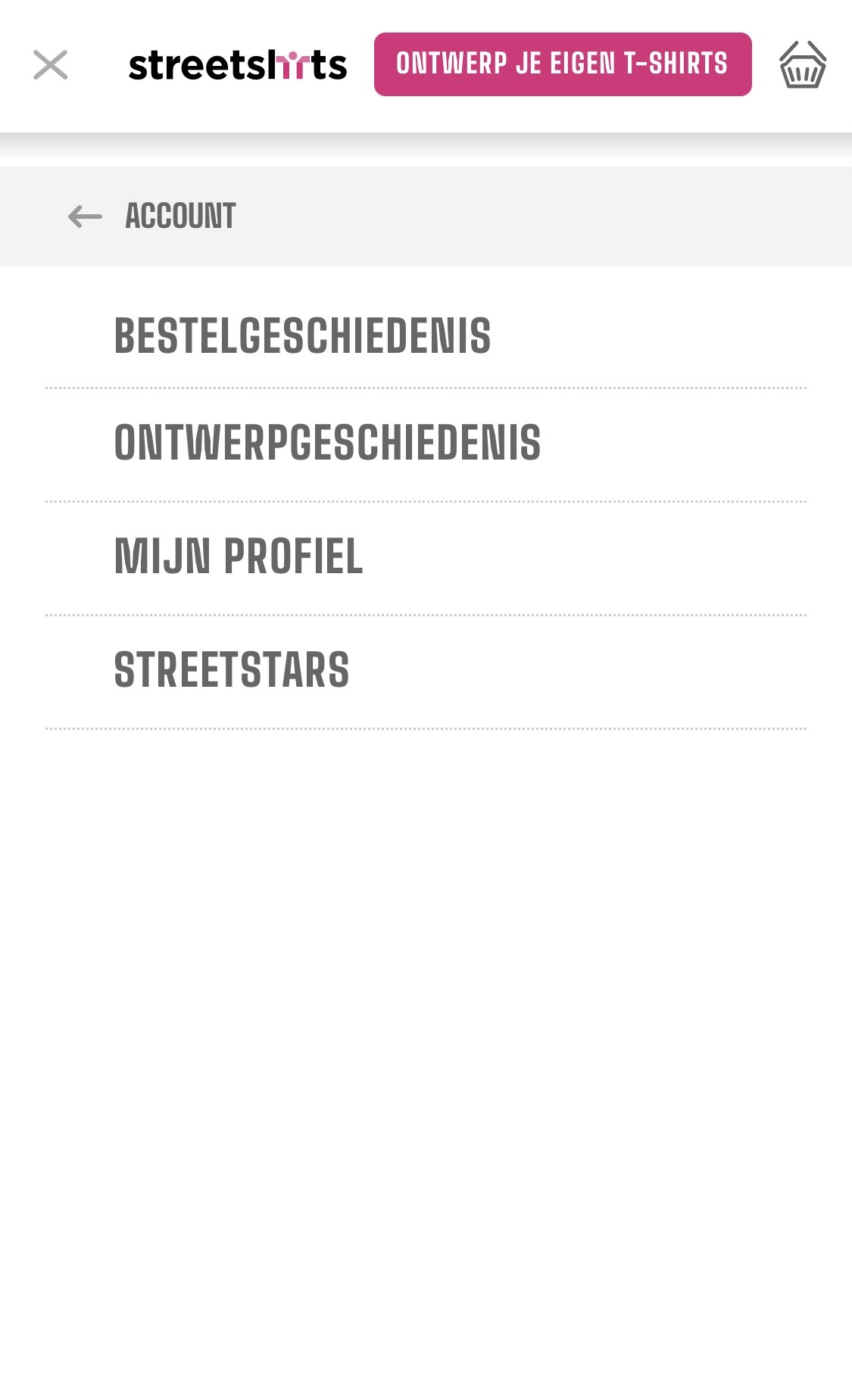Open the shopping basket

coord(802,65)
